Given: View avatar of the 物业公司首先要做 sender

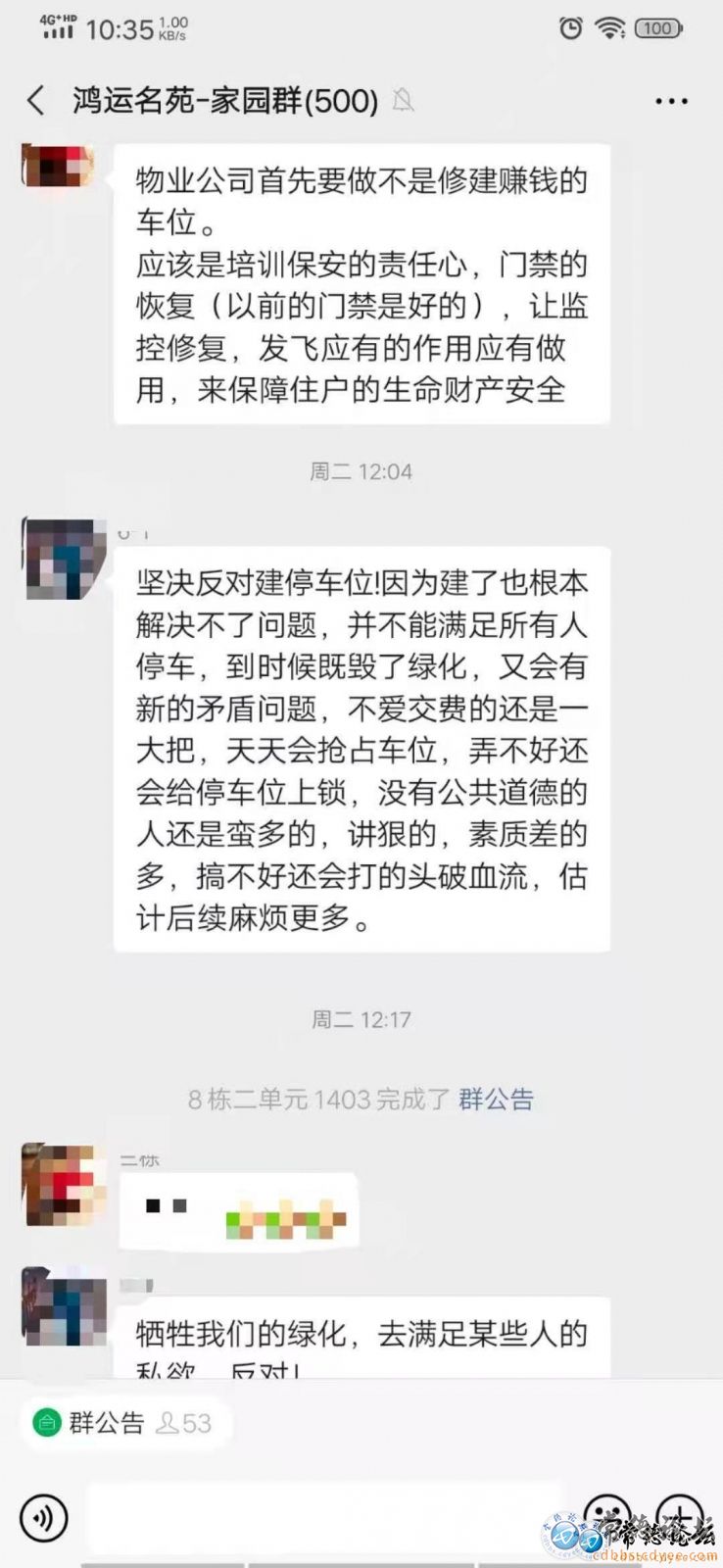Looking at the screenshot, I should click(x=59, y=165).
